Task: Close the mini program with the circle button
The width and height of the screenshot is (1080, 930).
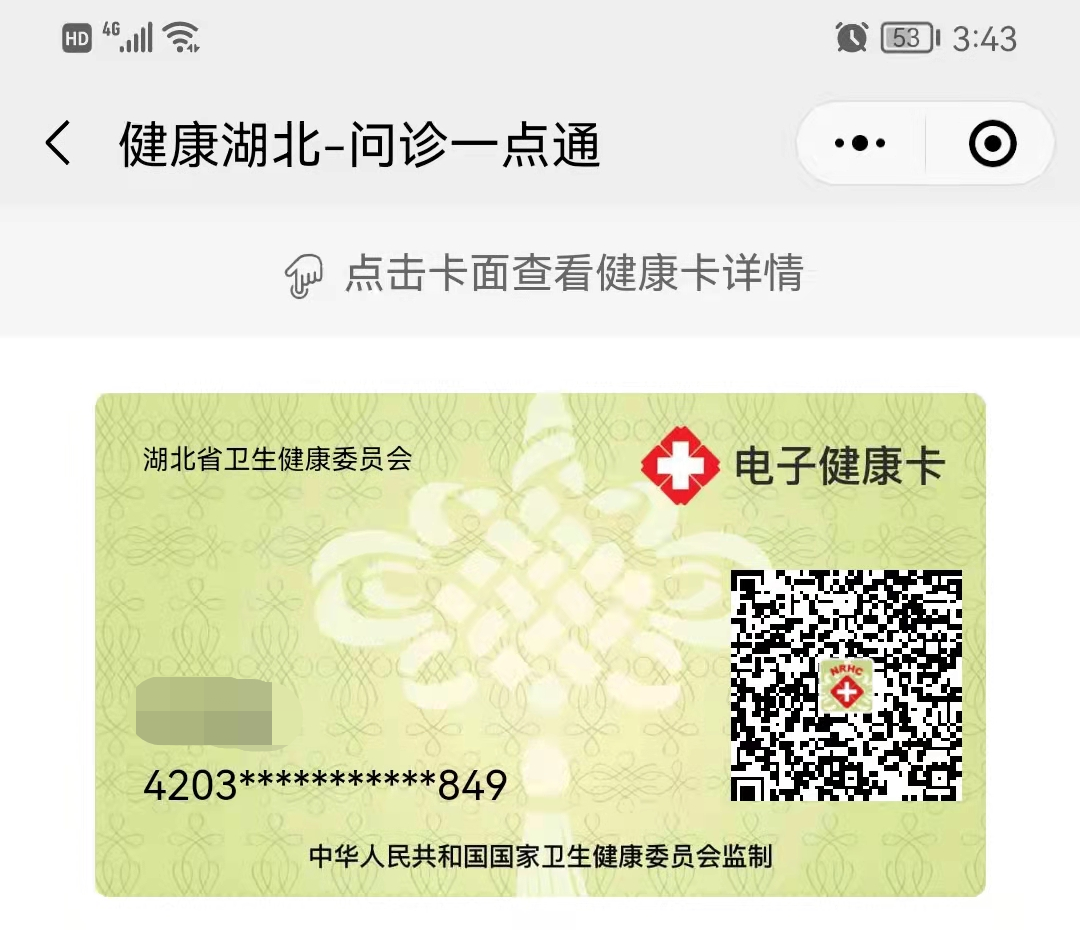Action: tap(992, 144)
